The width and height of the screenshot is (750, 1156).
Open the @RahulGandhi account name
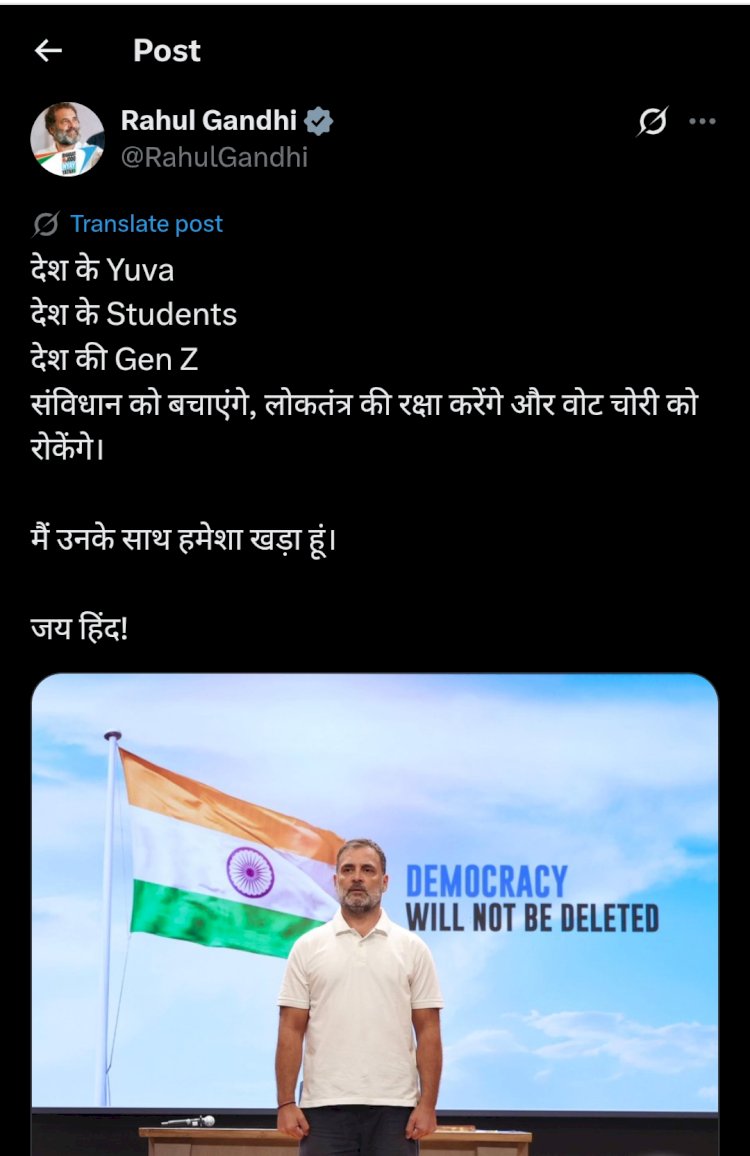pyautogui.click(x=214, y=157)
